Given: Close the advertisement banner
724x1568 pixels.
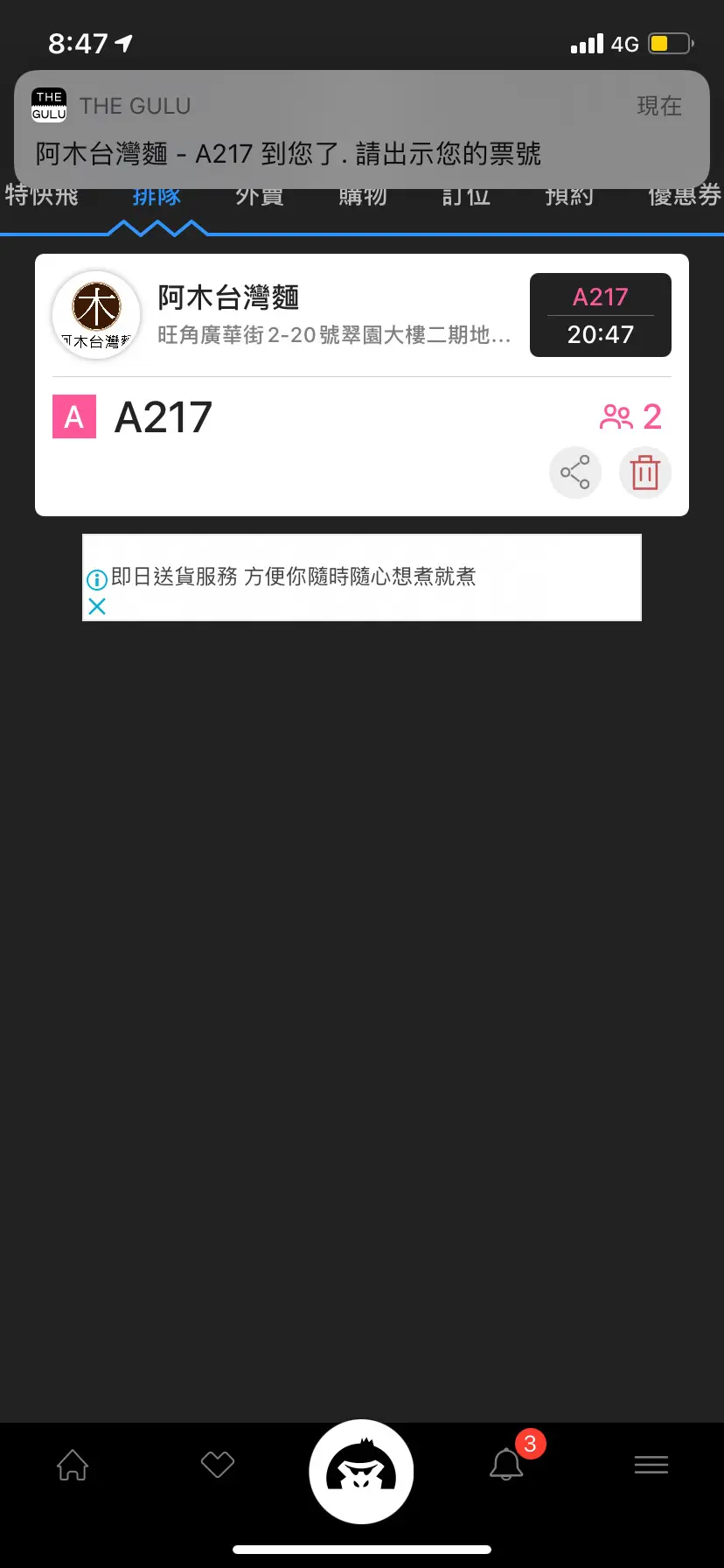Looking at the screenshot, I should 97,606.
